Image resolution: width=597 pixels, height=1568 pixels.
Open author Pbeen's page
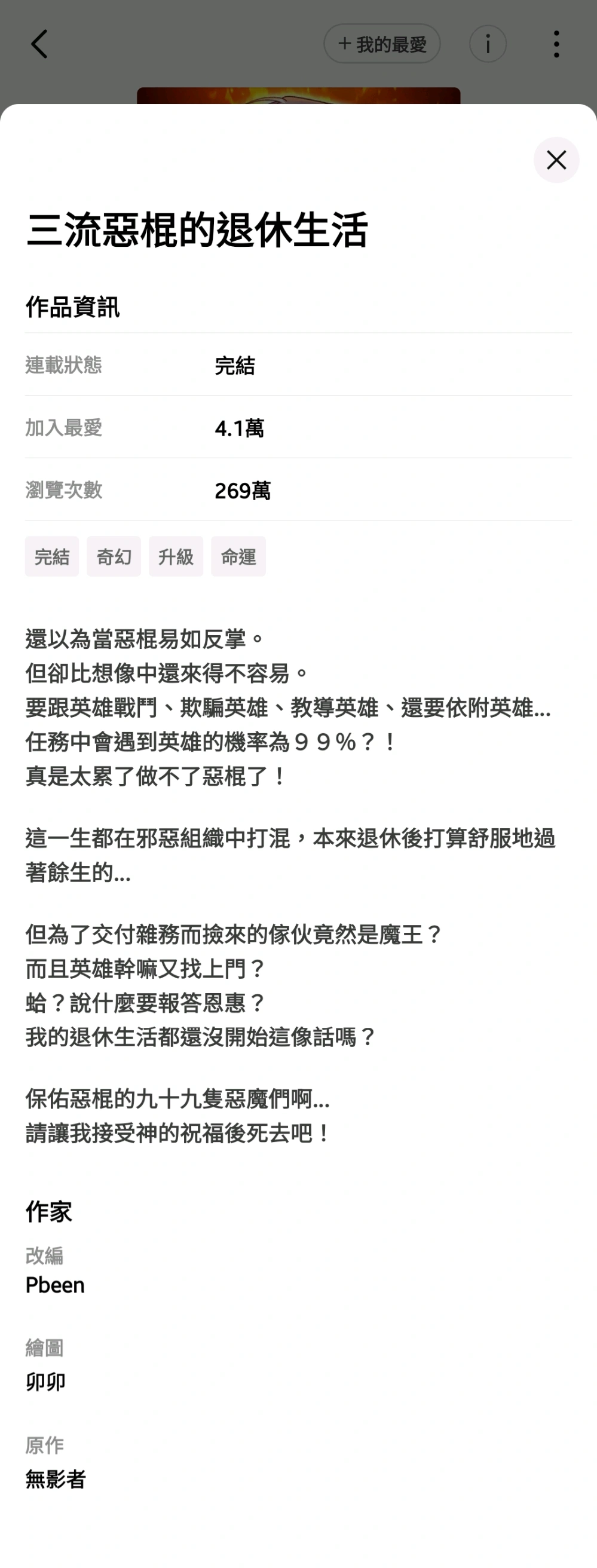coord(55,1285)
